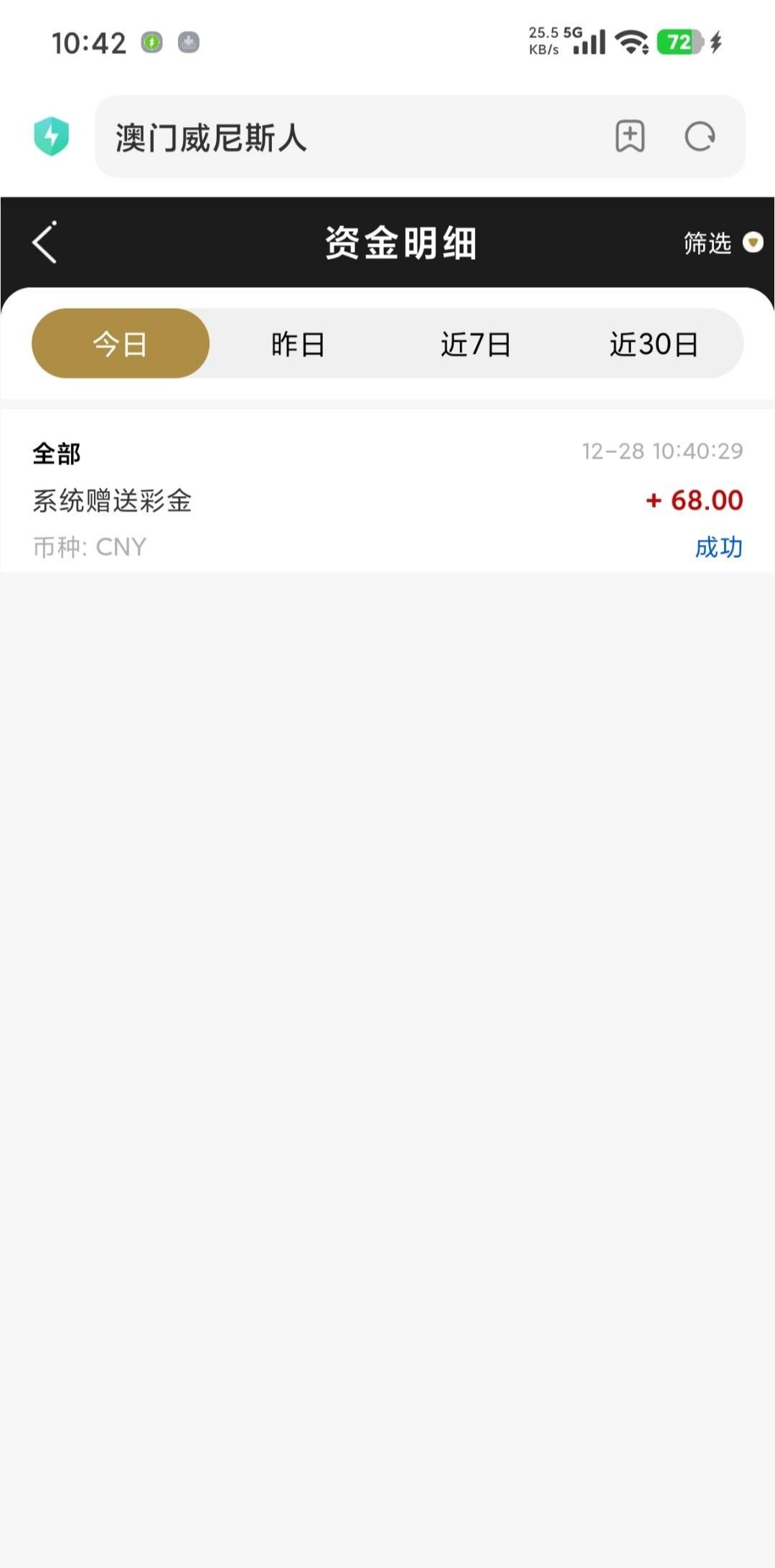775x1568 pixels.
Task: Open the 筛选 filter dropdown
Action: (721, 243)
